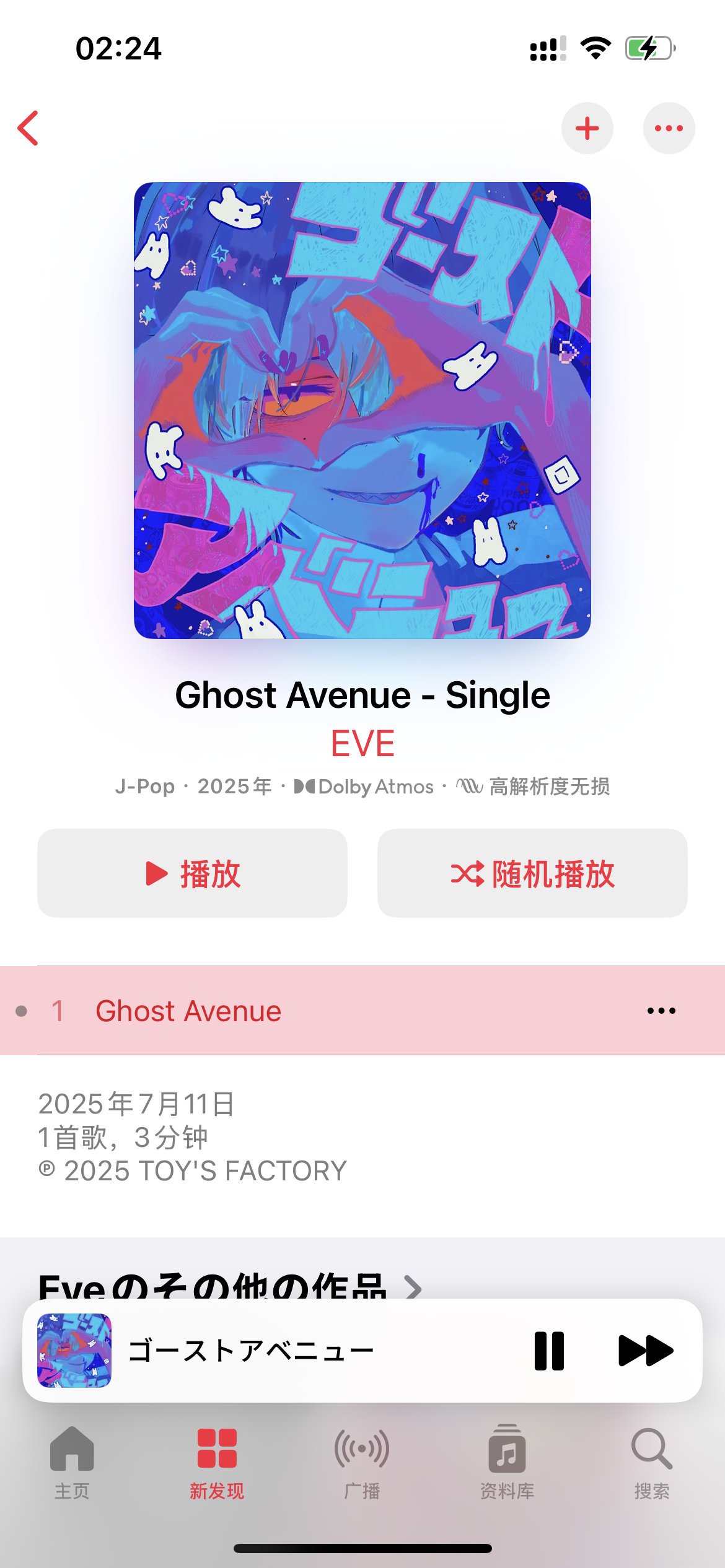Open artist page for EVE
725x1568 pixels.
point(362,743)
